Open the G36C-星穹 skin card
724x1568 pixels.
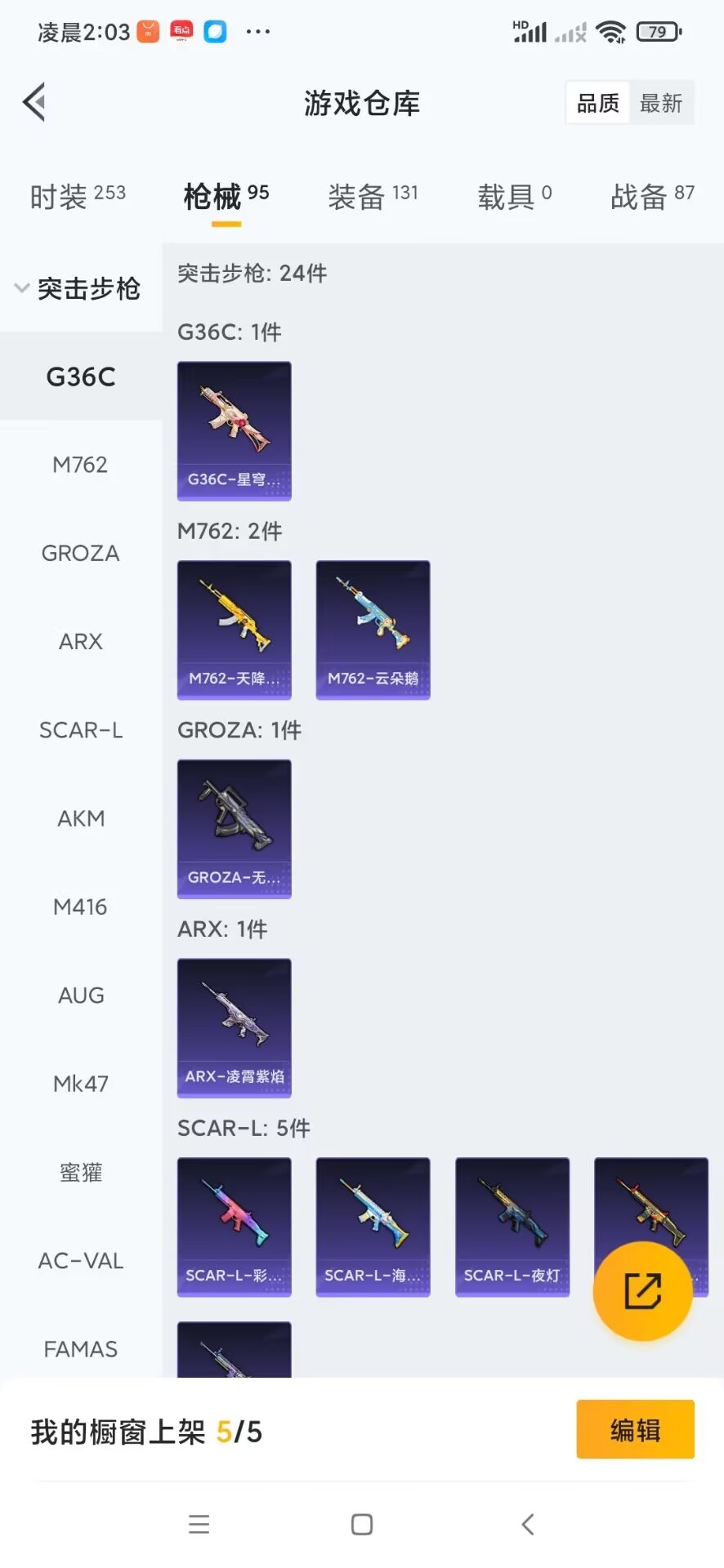click(x=235, y=430)
